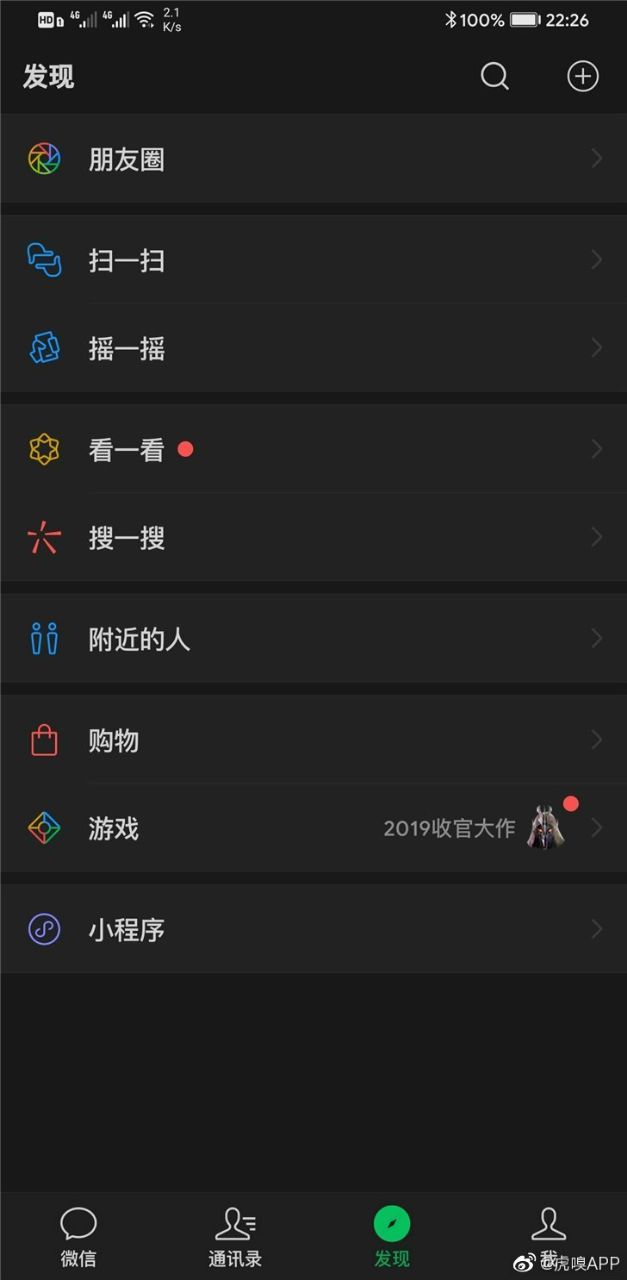Viewport: 627px width, 1280px height.
Task: Switch to the 通讯录 contacts tab
Action: coord(235,1236)
